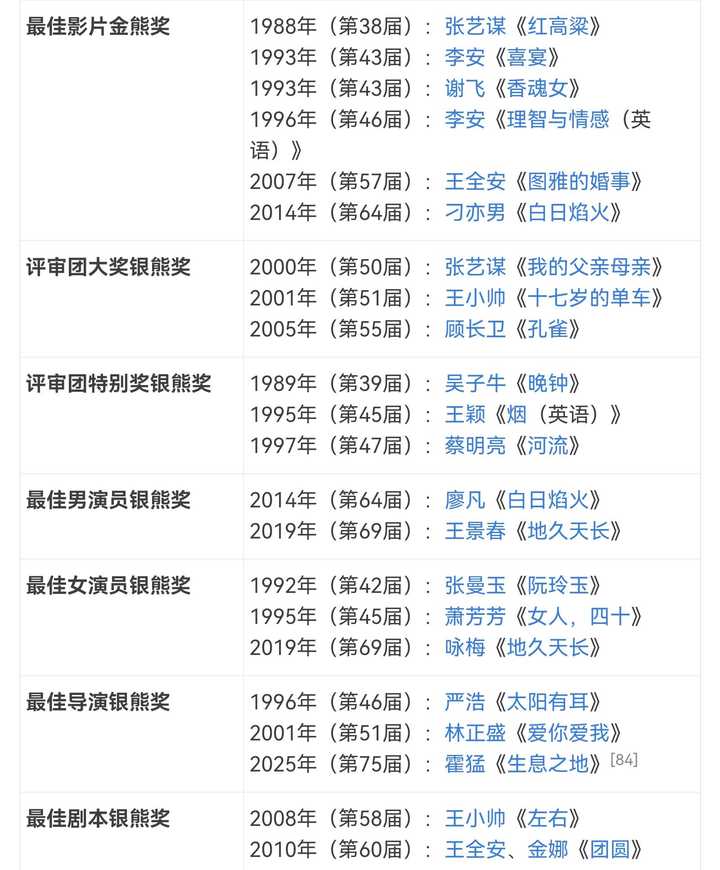The image size is (720, 870).
Task: Open the 张曼玉 link
Action: tap(475, 586)
